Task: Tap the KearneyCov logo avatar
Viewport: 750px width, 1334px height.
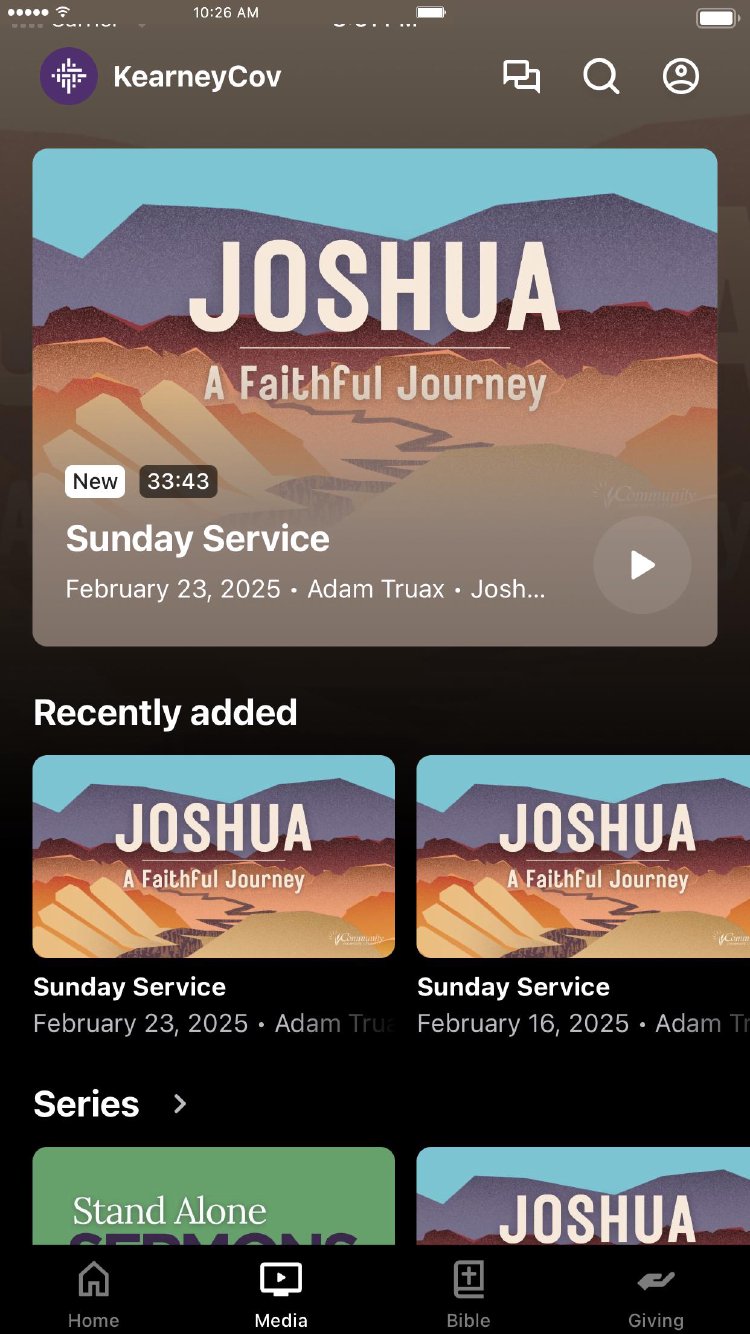Action: click(x=69, y=77)
